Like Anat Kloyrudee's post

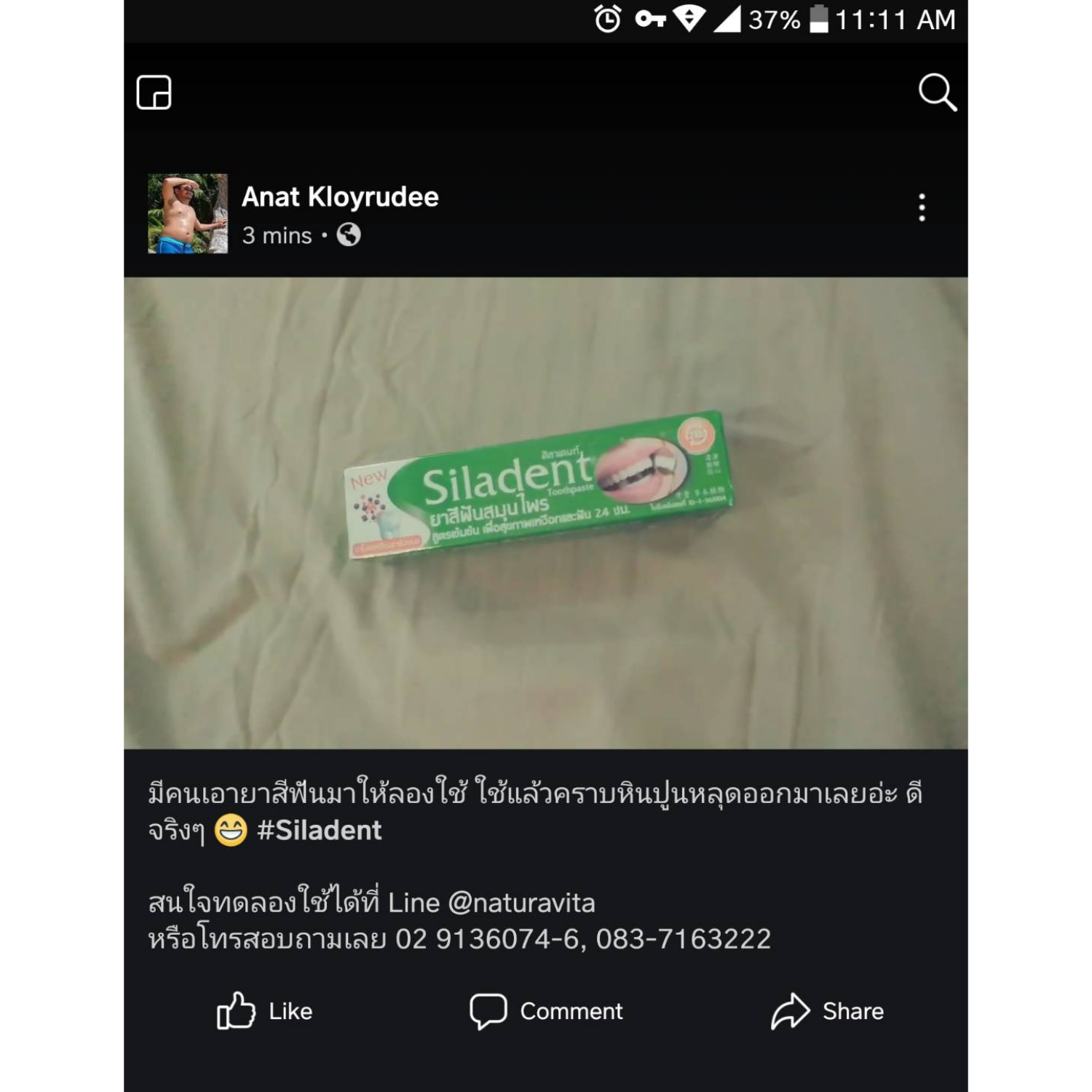265,1011
